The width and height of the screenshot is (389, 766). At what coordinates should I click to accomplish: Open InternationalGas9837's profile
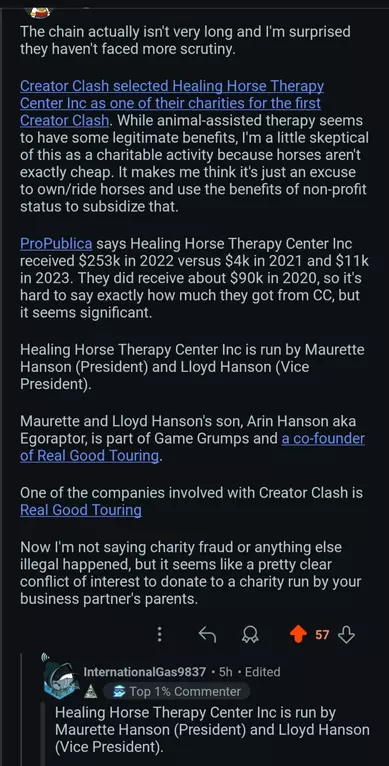145,672
